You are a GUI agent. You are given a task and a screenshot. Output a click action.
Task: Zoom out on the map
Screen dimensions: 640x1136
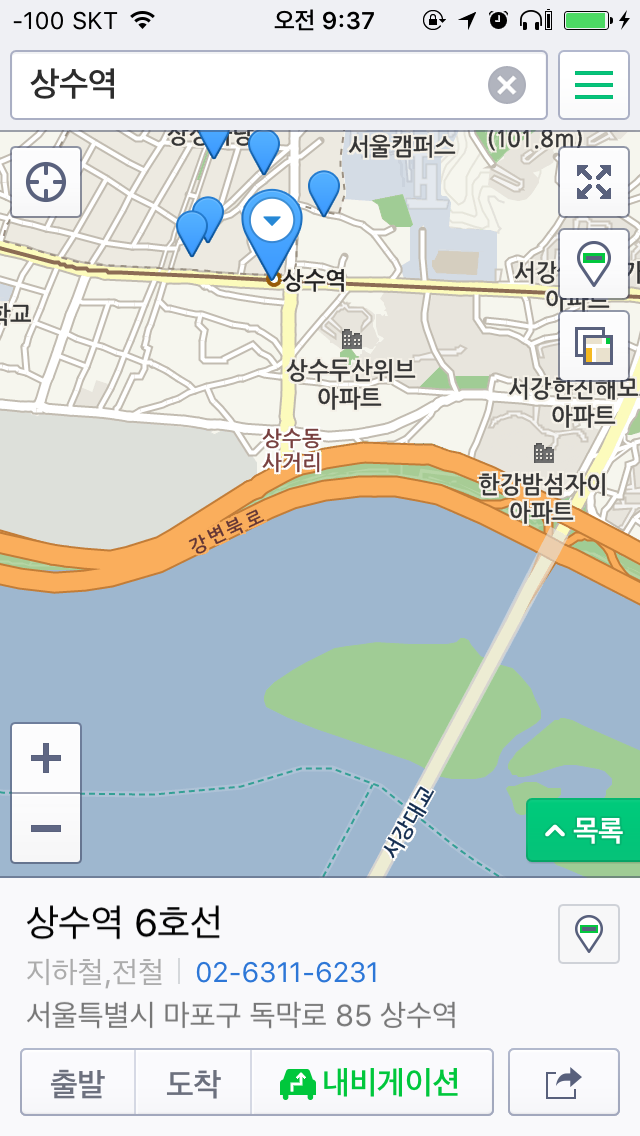[x=46, y=828]
